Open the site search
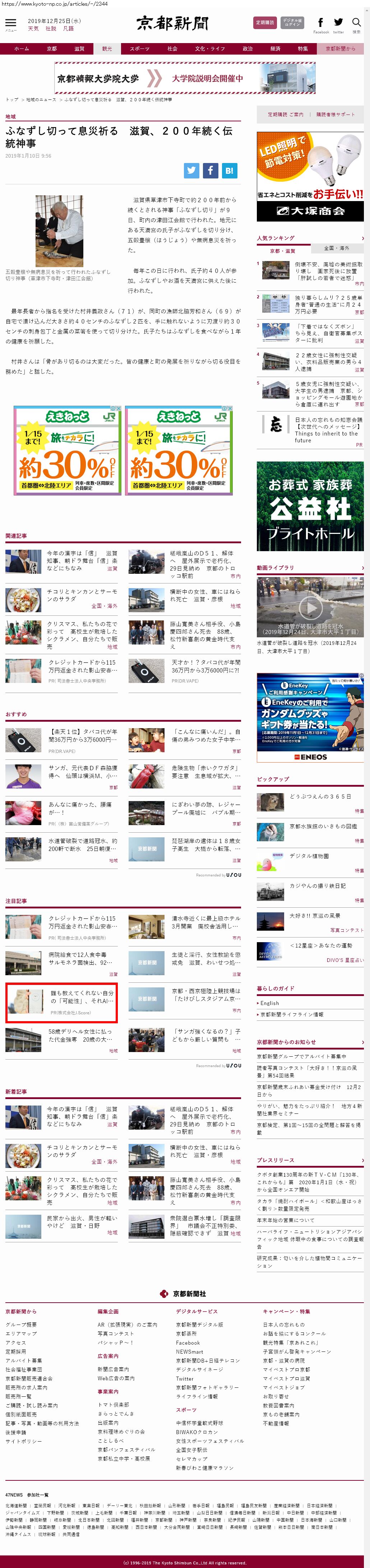Screen dimensions: 370x1568 coord(357,24)
